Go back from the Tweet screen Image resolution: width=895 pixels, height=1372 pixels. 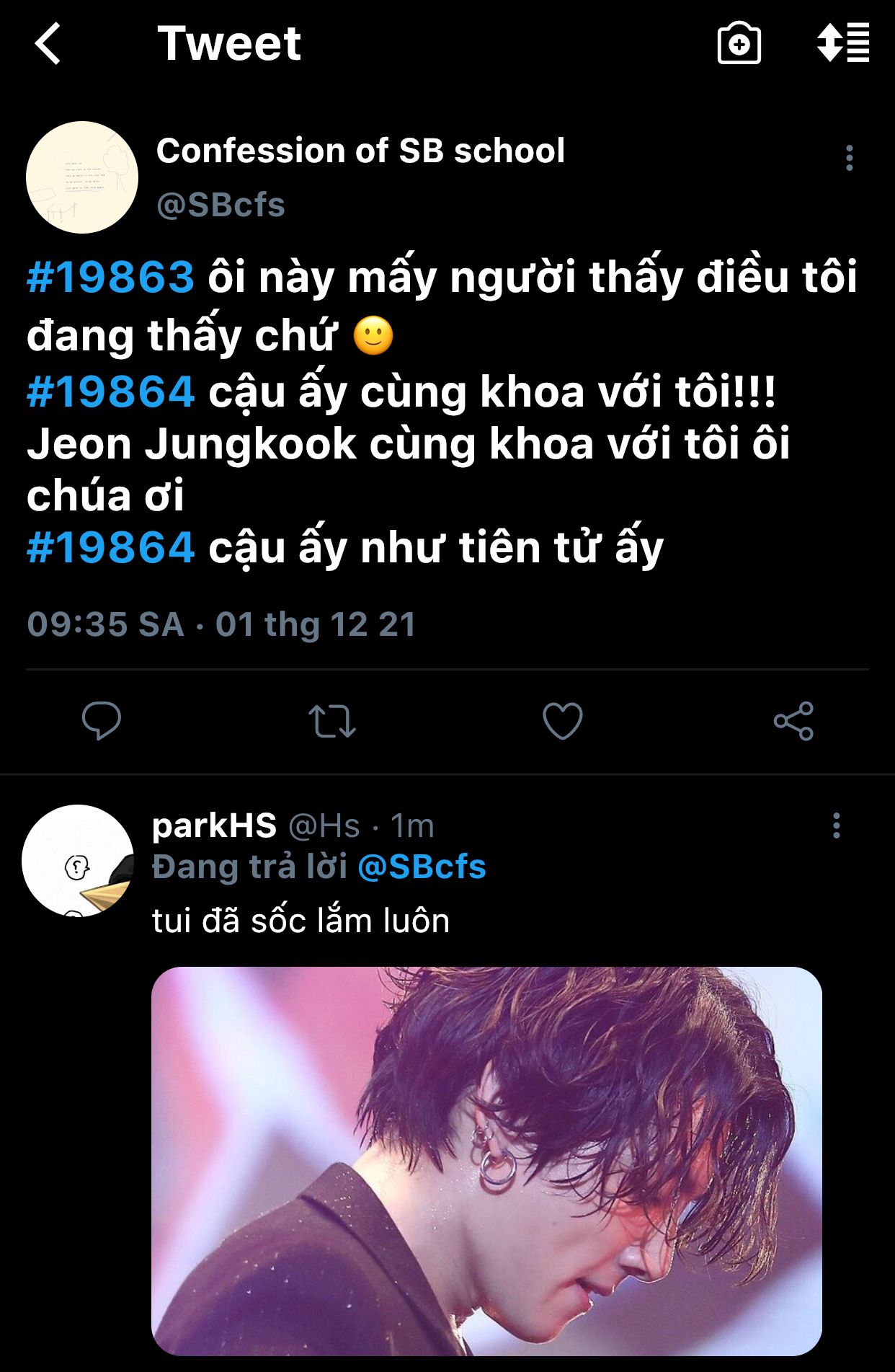coord(48,44)
